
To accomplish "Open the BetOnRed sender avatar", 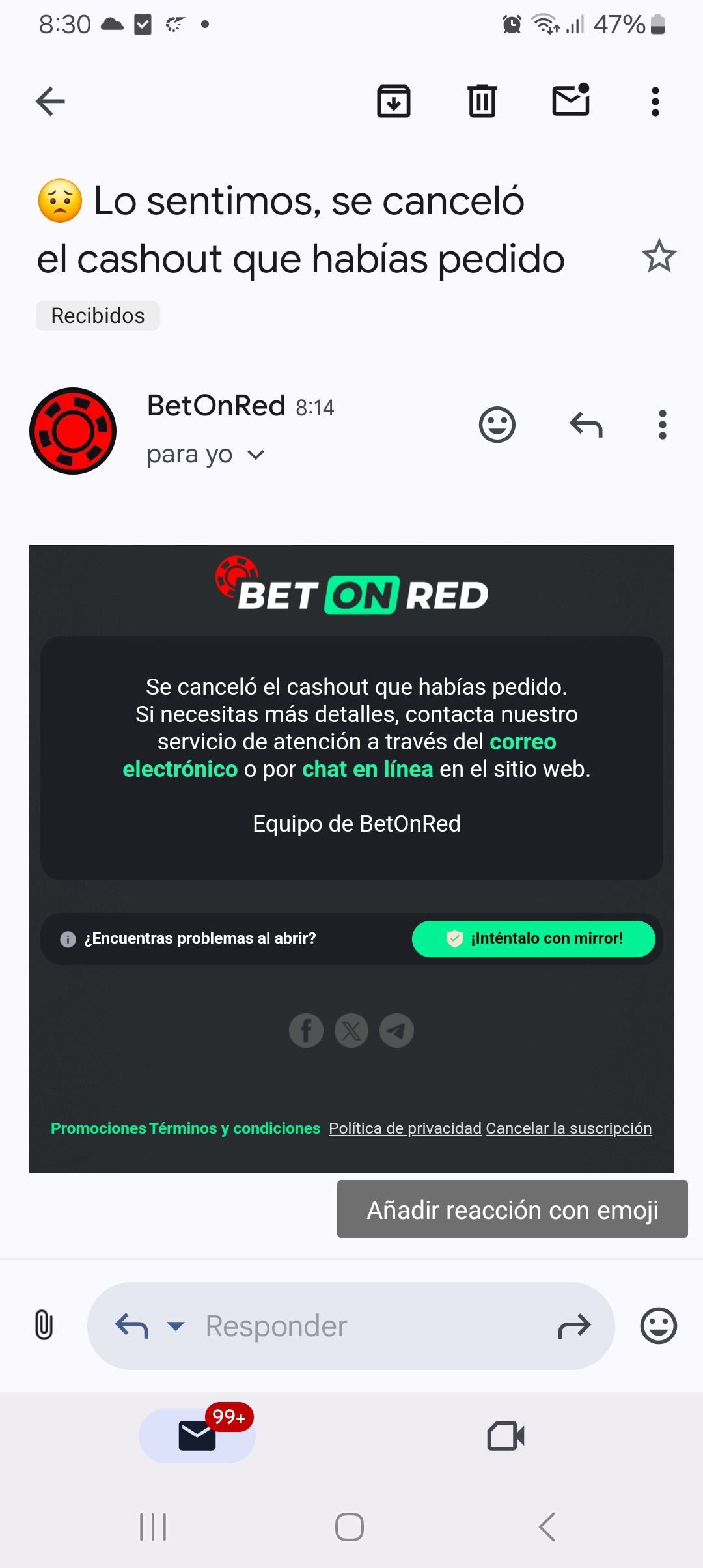I will coord(73,431).
